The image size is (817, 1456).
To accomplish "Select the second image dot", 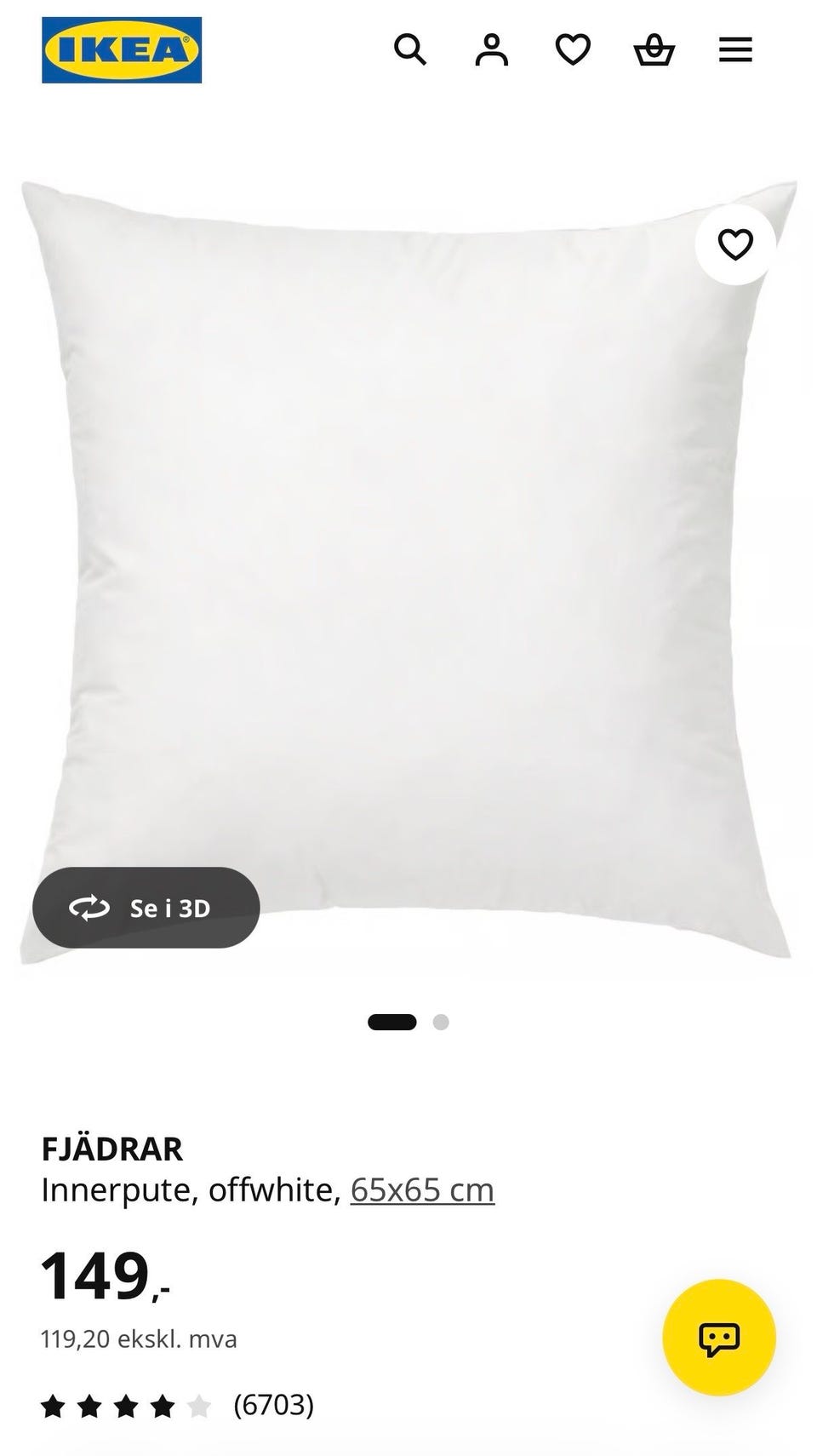I will pyautogui.click(x=441, y=1022).
